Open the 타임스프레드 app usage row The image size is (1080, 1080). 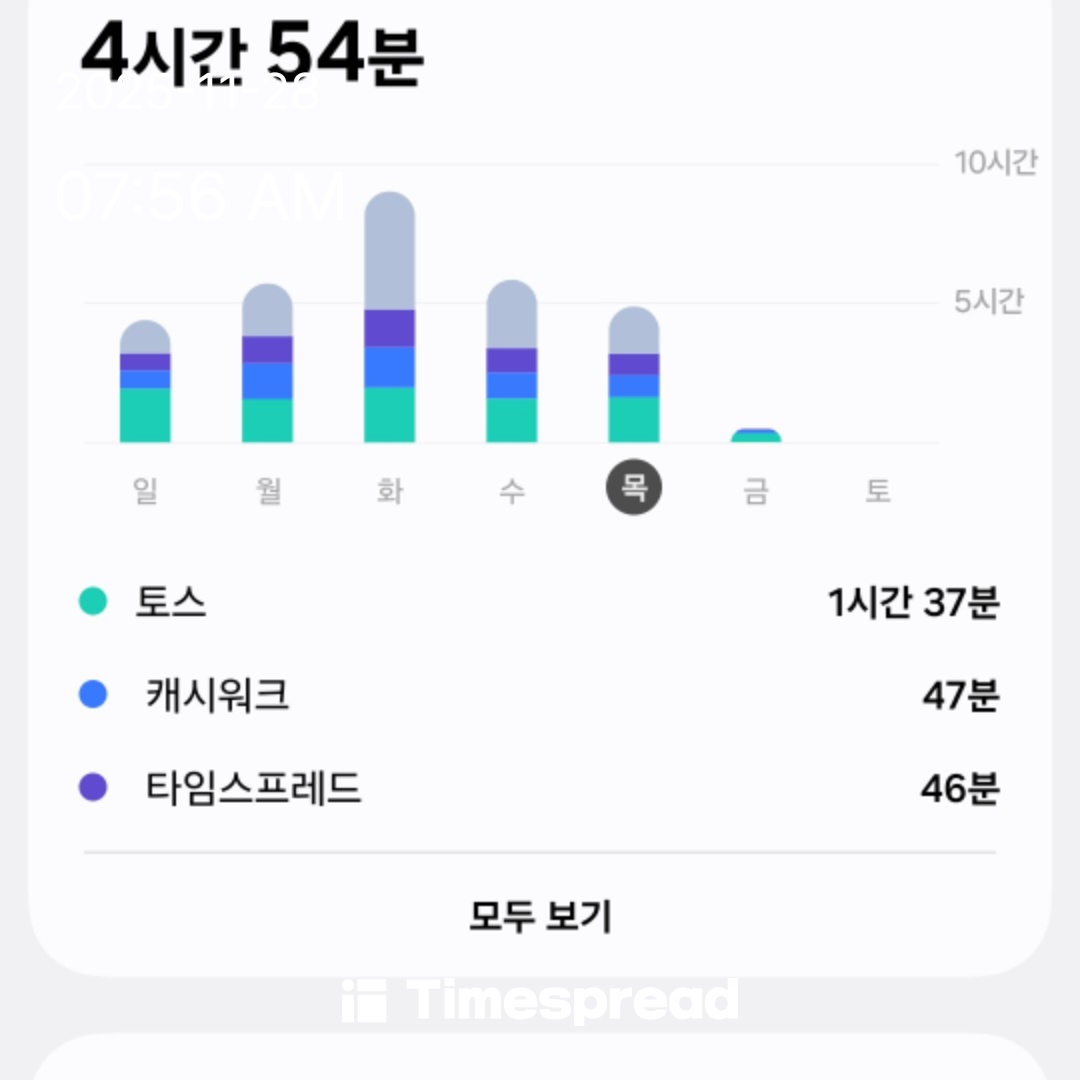pyautogui.click(x=540, y=789)
